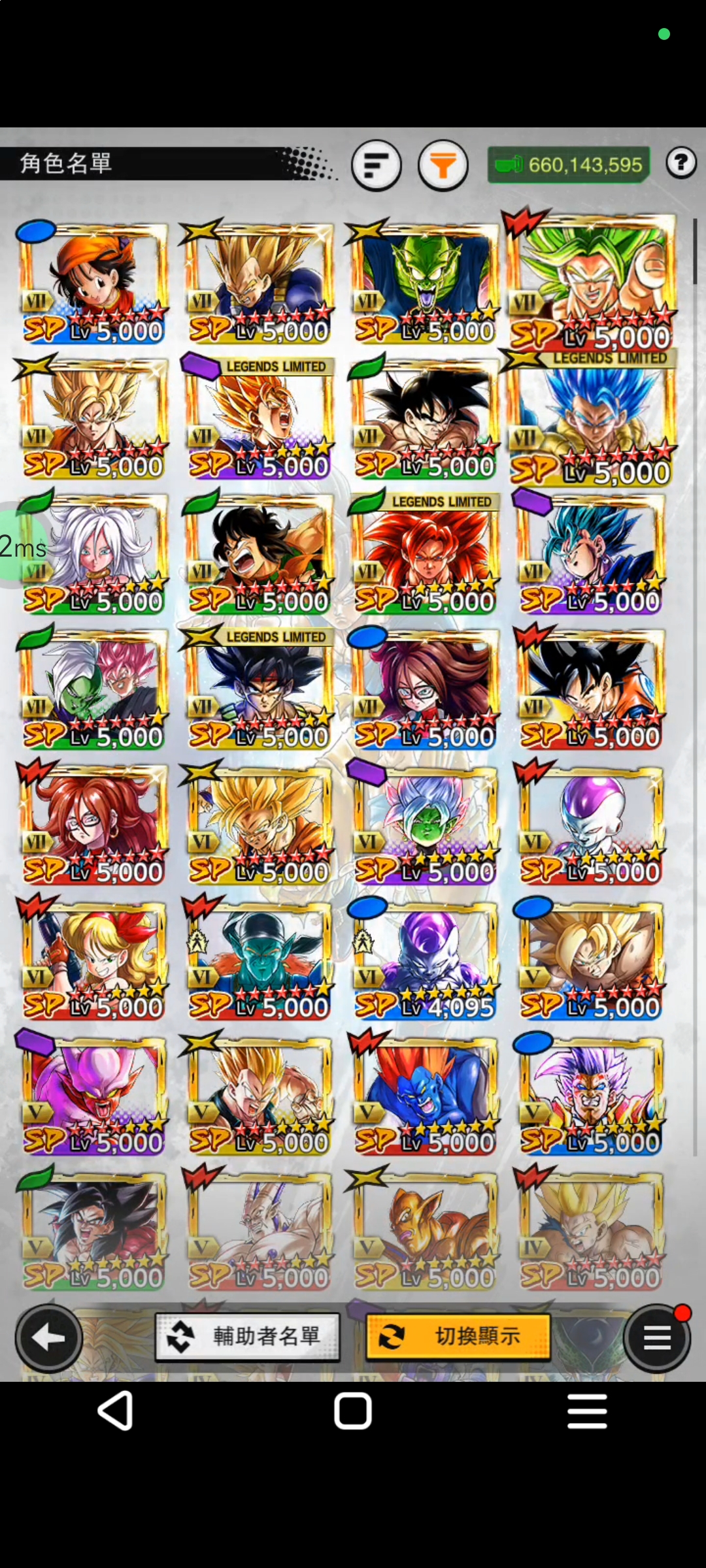The width and height of the screenshot is (706, 1568).
Task: Tap the system back triangle
Action: [116, 1411]
